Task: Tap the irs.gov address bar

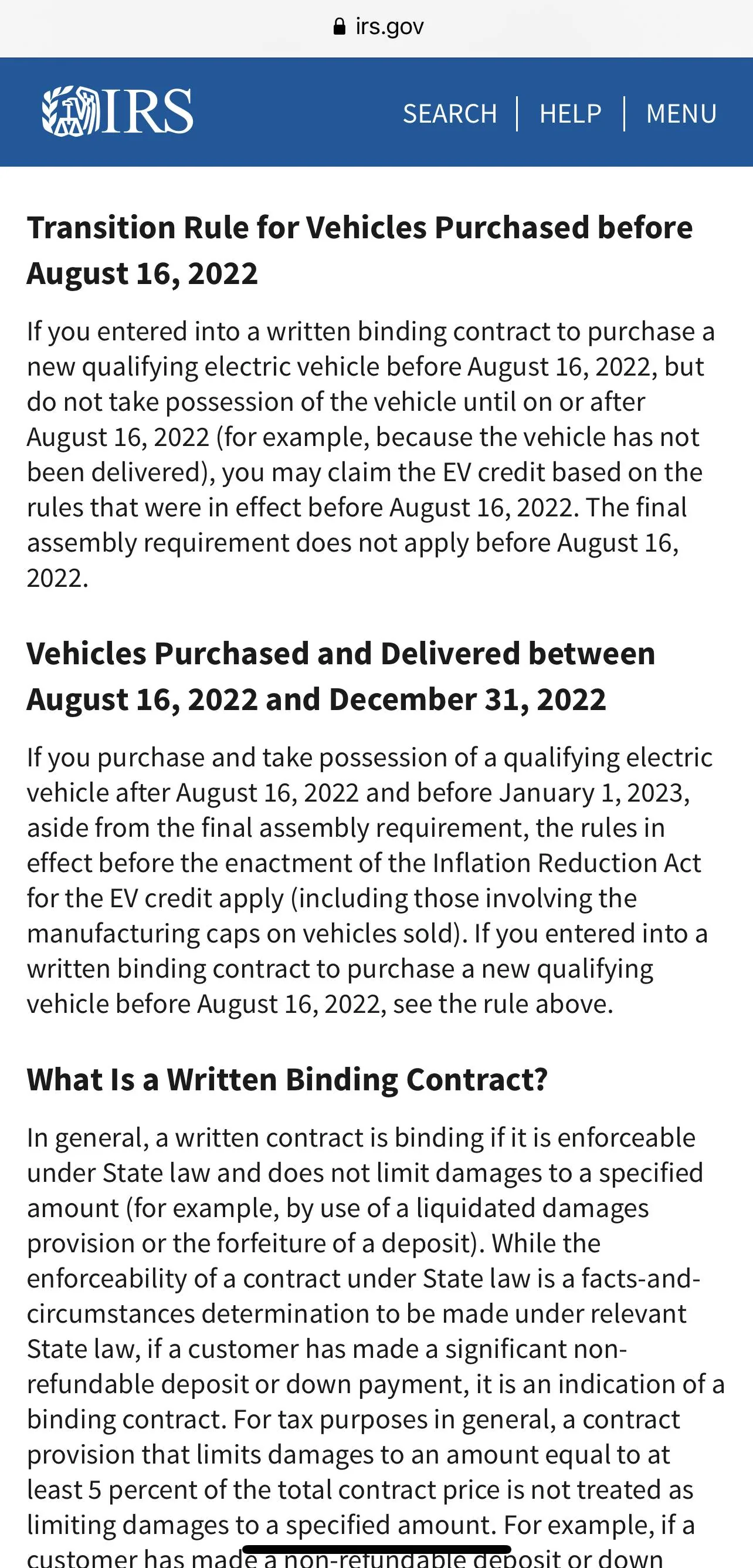Action: (378, 26)
